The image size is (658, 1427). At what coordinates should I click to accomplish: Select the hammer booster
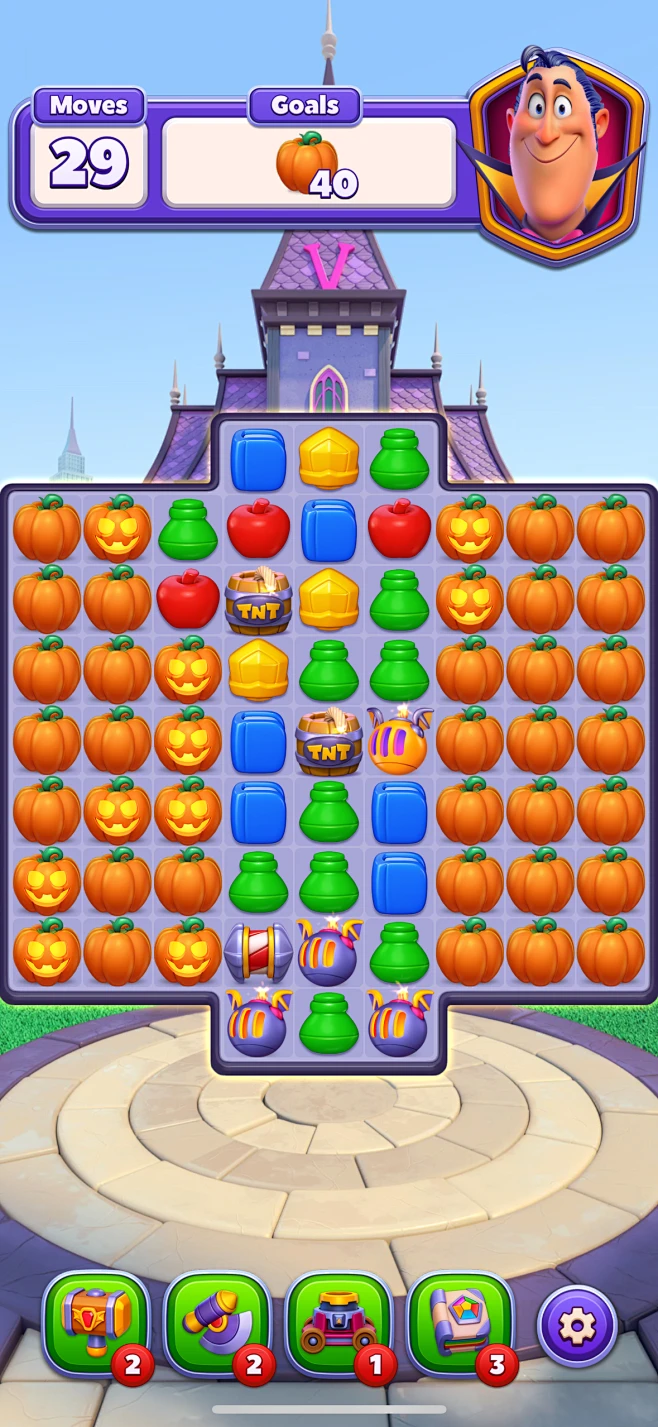[x=95, y=1322]
